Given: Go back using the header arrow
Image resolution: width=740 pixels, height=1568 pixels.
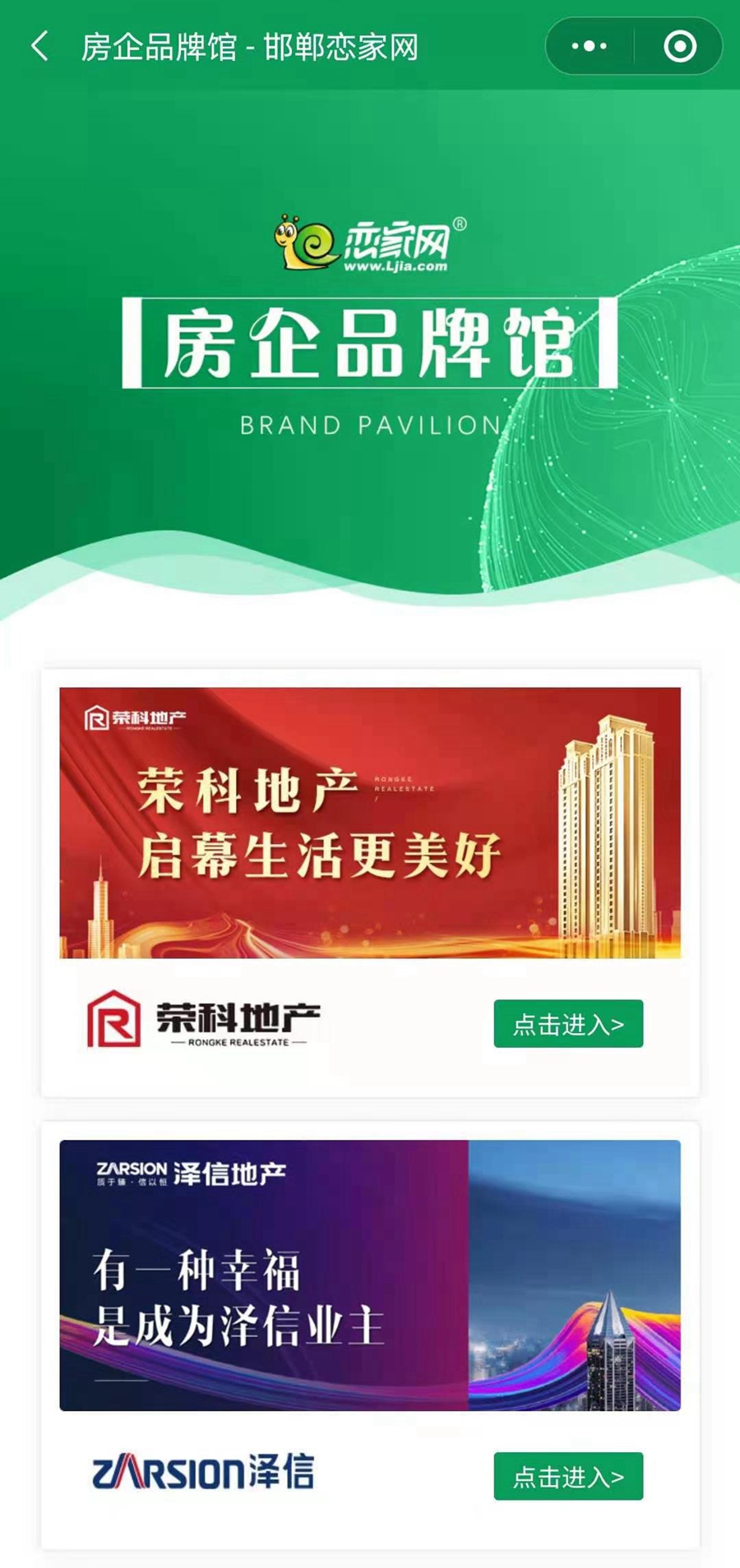Looking at the screenshot, I should 39,46.
